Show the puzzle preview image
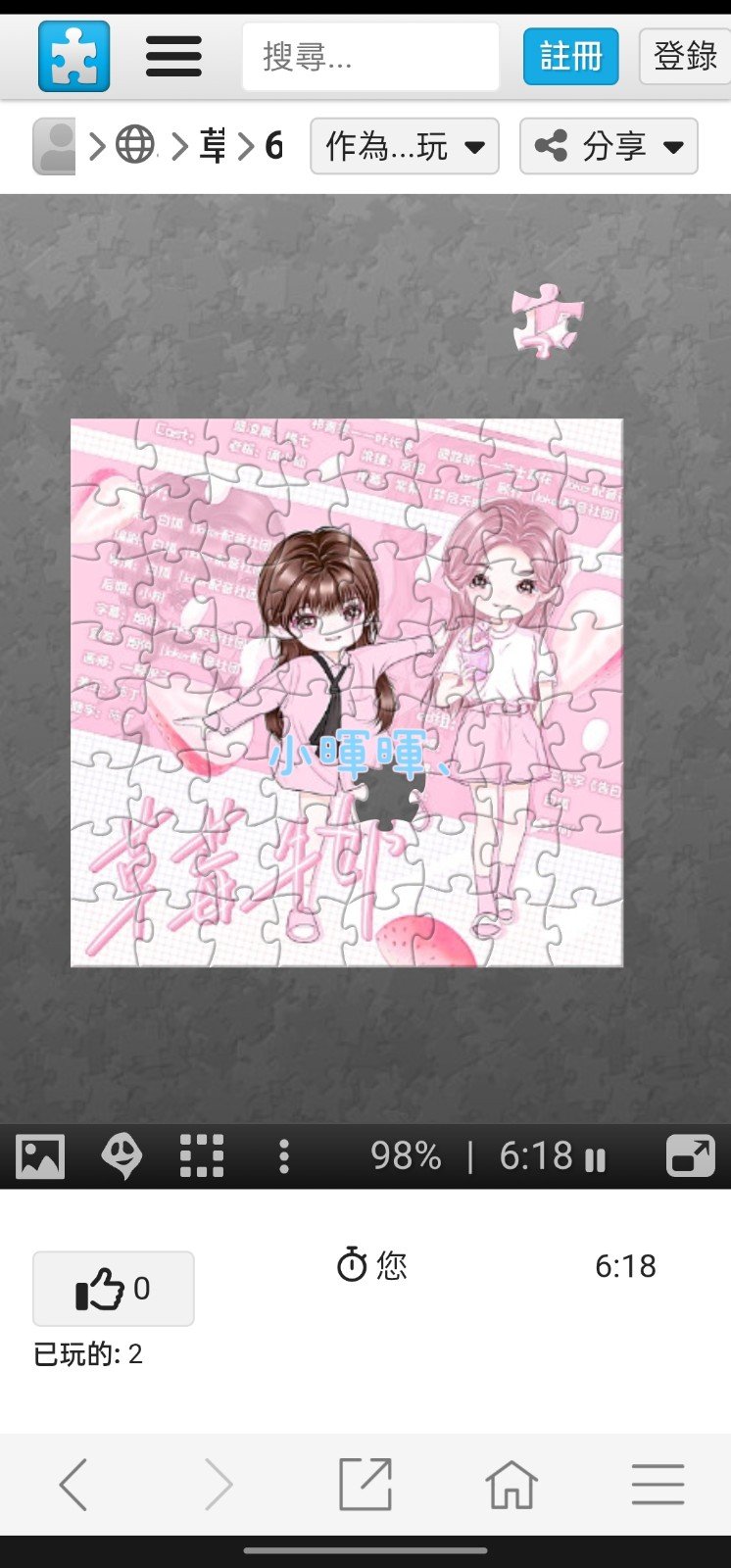The height and width of the screenshot is (1568, 731). [40, 1156]
